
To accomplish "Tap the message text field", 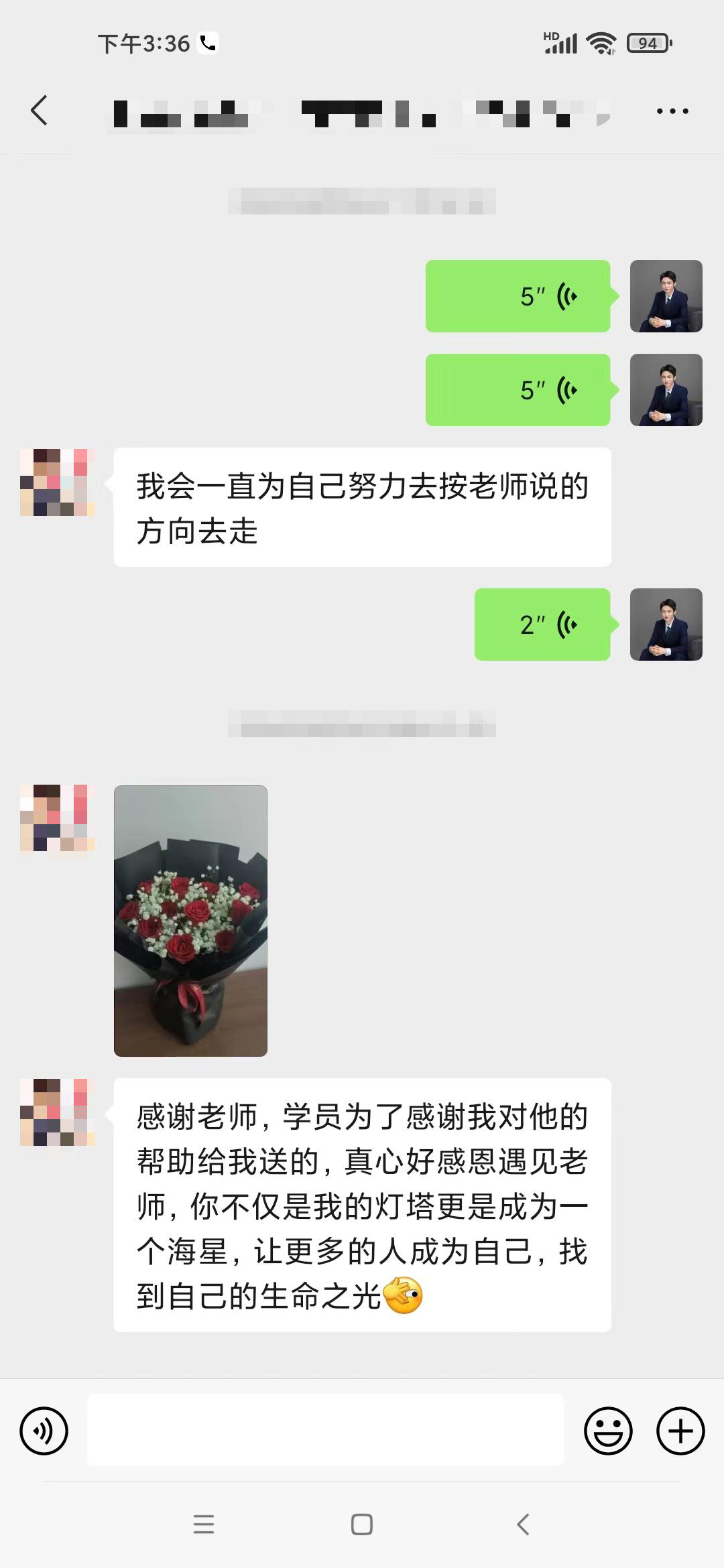I will coord(326,1430).
